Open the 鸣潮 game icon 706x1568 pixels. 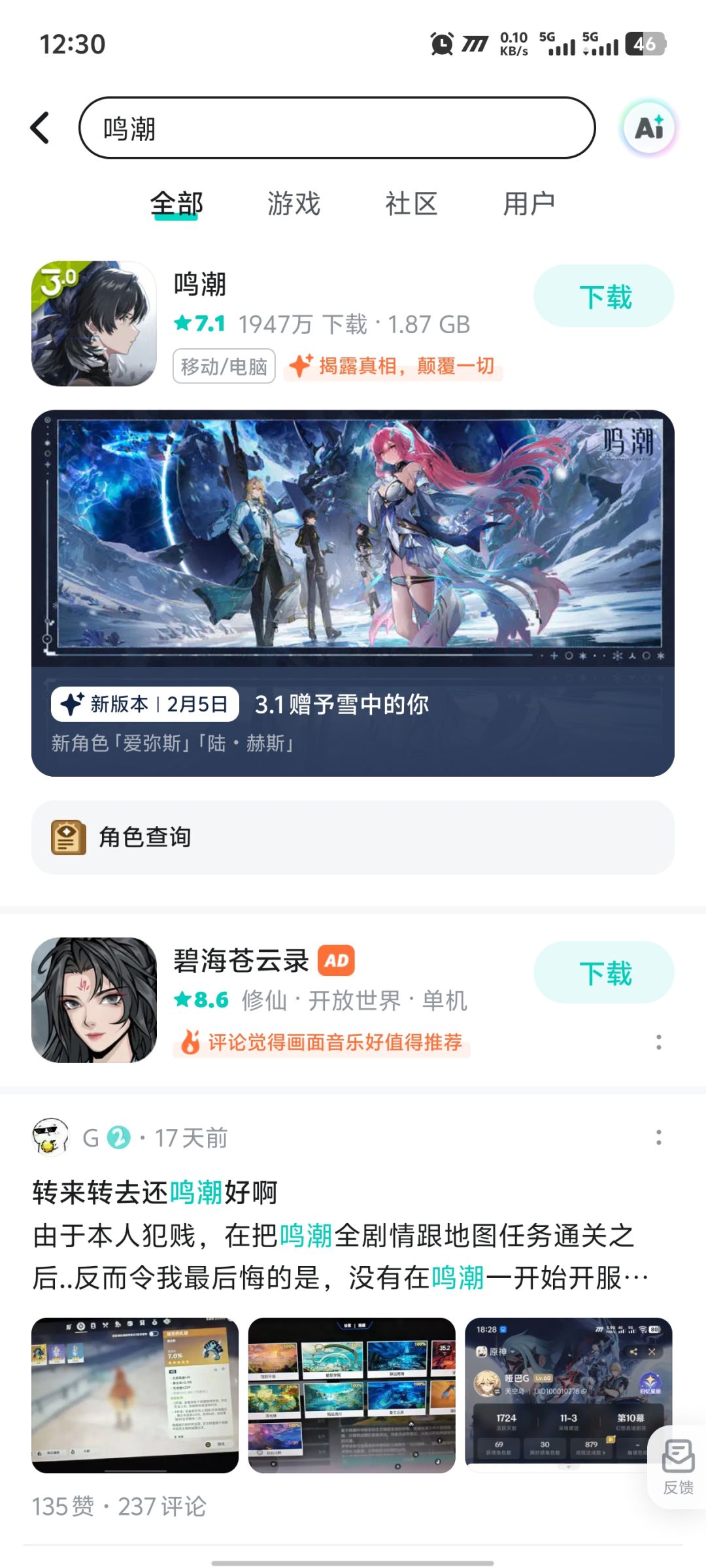pyautogui.click(x=94, y=324)
